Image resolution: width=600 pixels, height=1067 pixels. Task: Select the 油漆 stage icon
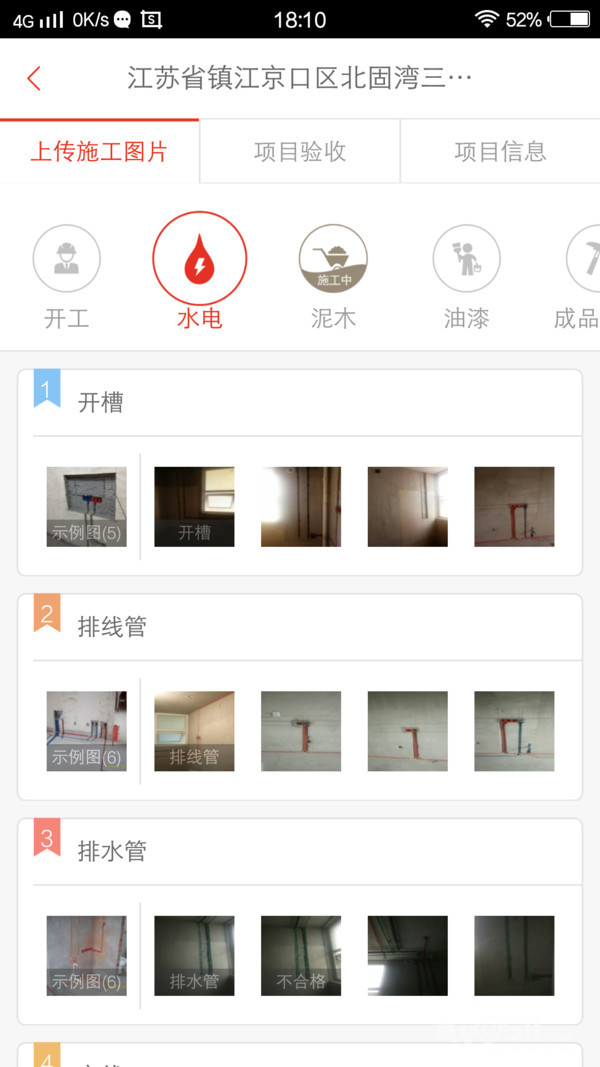466,259
